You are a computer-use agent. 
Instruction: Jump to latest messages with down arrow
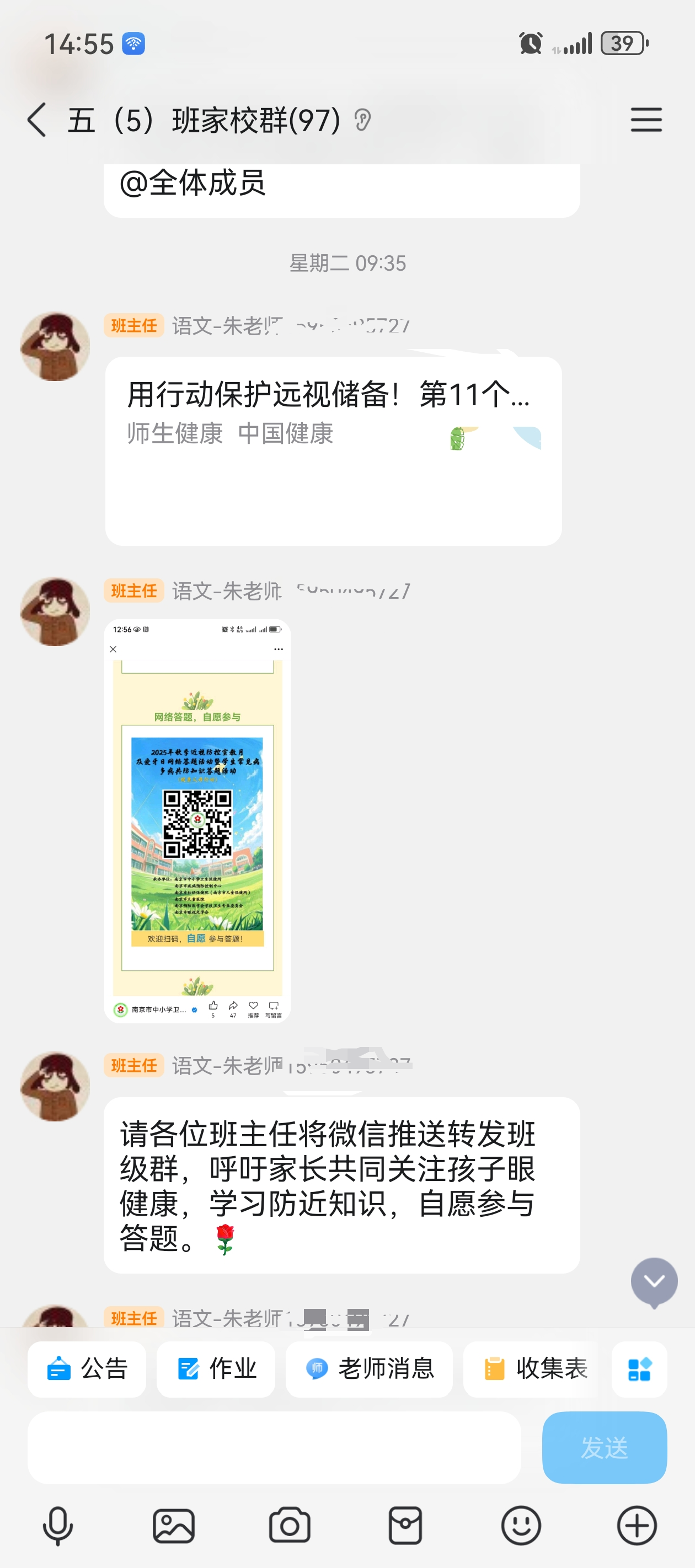[x=654, y=1281]
